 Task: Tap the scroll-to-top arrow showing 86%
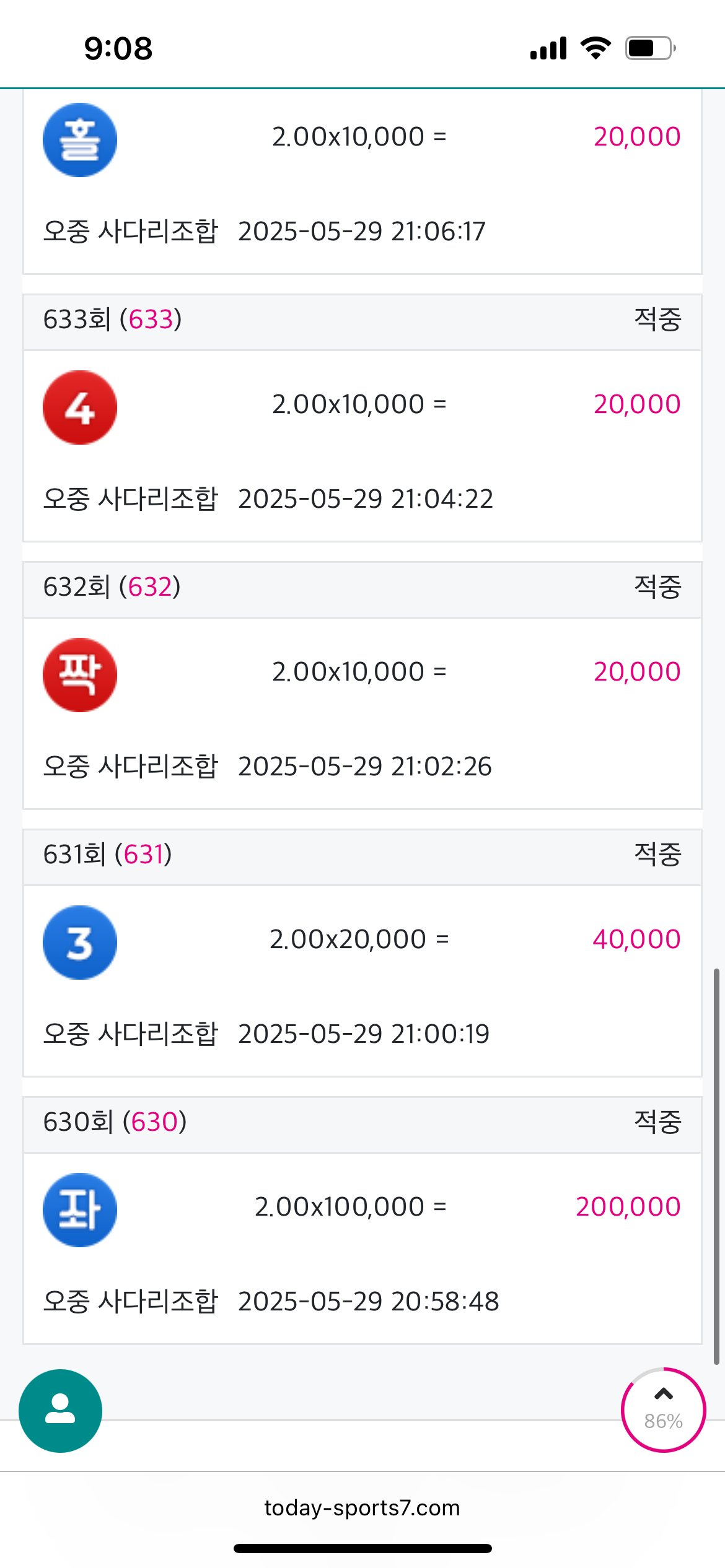point(663,1409)
